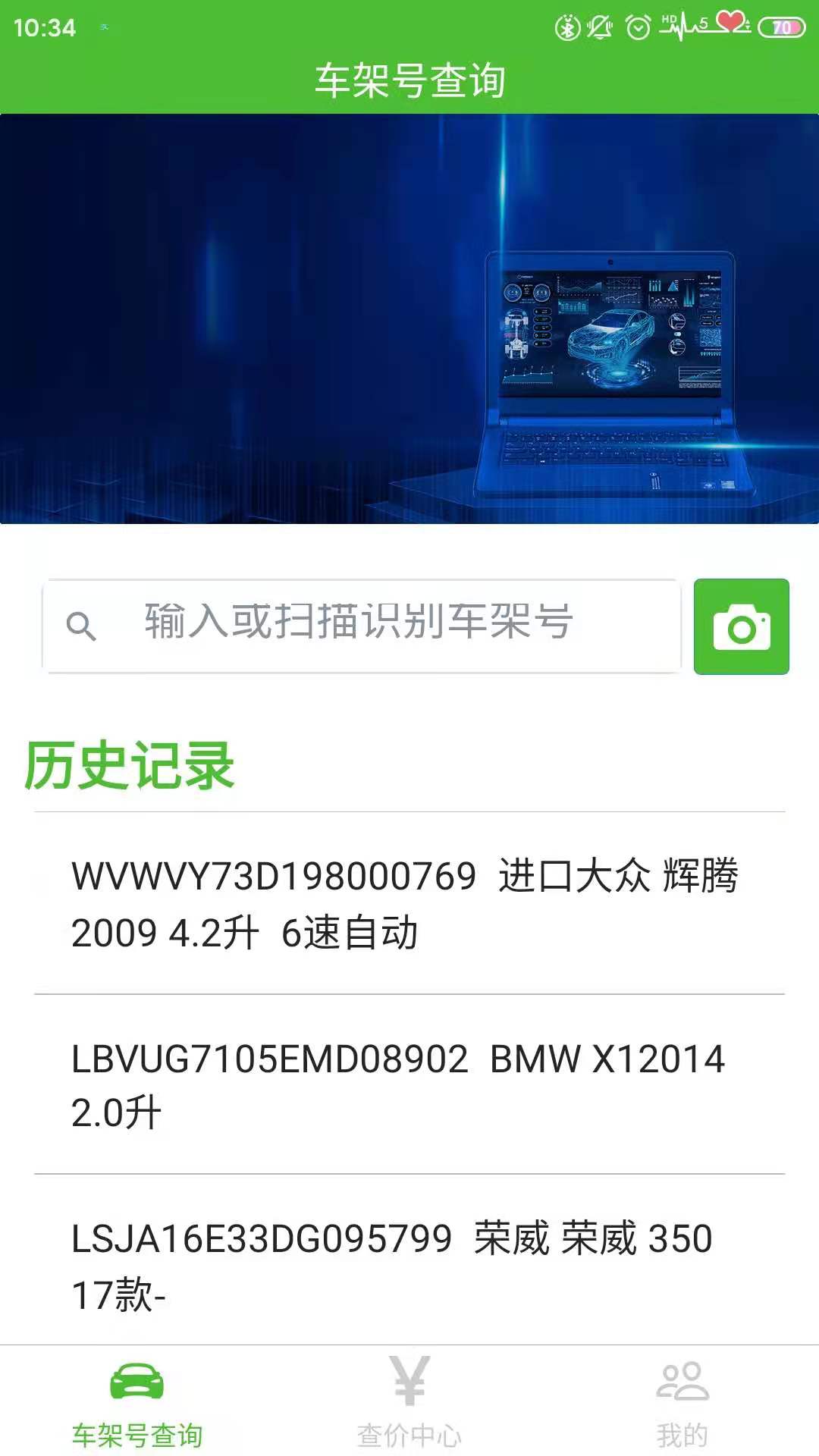This screenshot has height=1456, width=819.
Task: Open history record for LSJA16E33DG095799
Action: click(x=409, y=1259)
